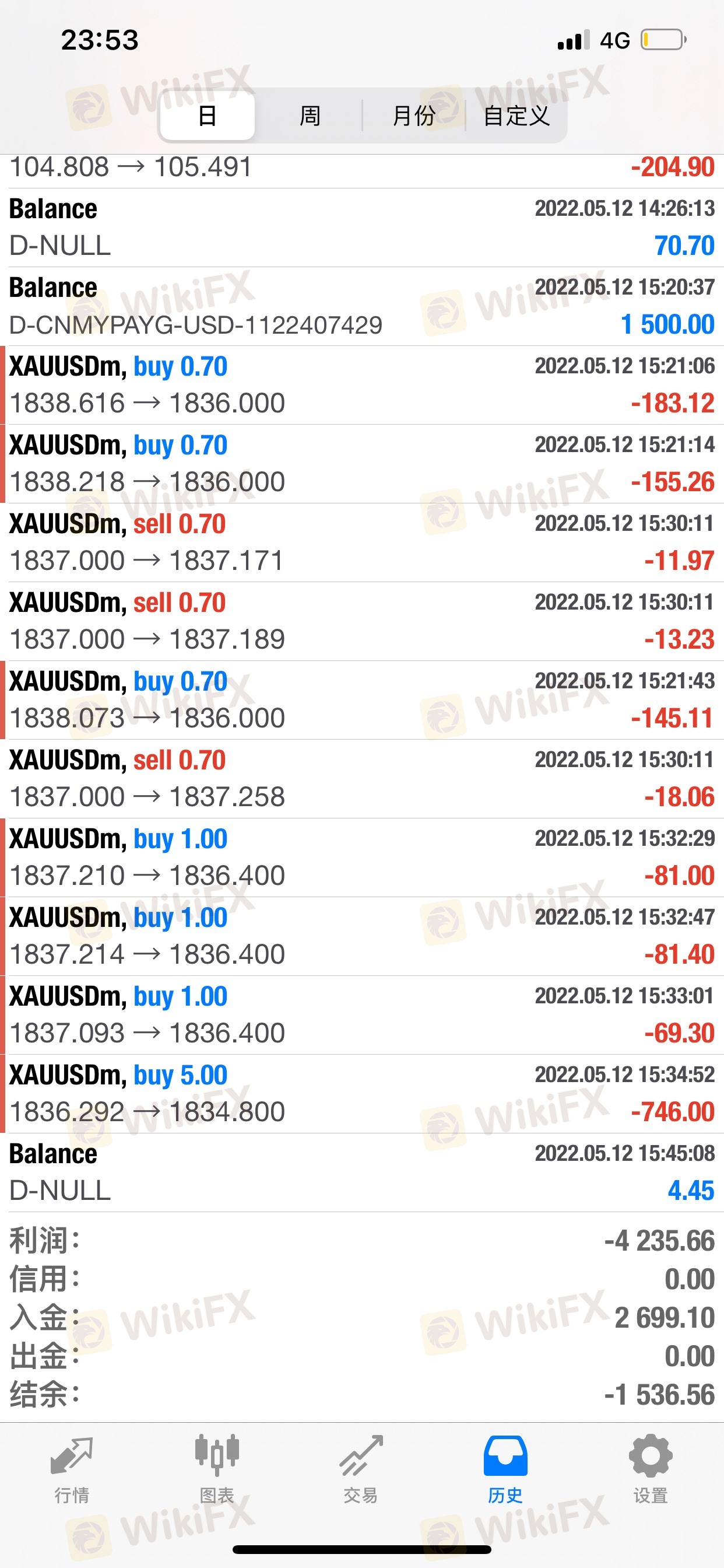This screenshot has width=724, height=1568.
Task: Expand the XAUUSDm sell 0.70 trade losing -18.06
Action: point(362,779)
